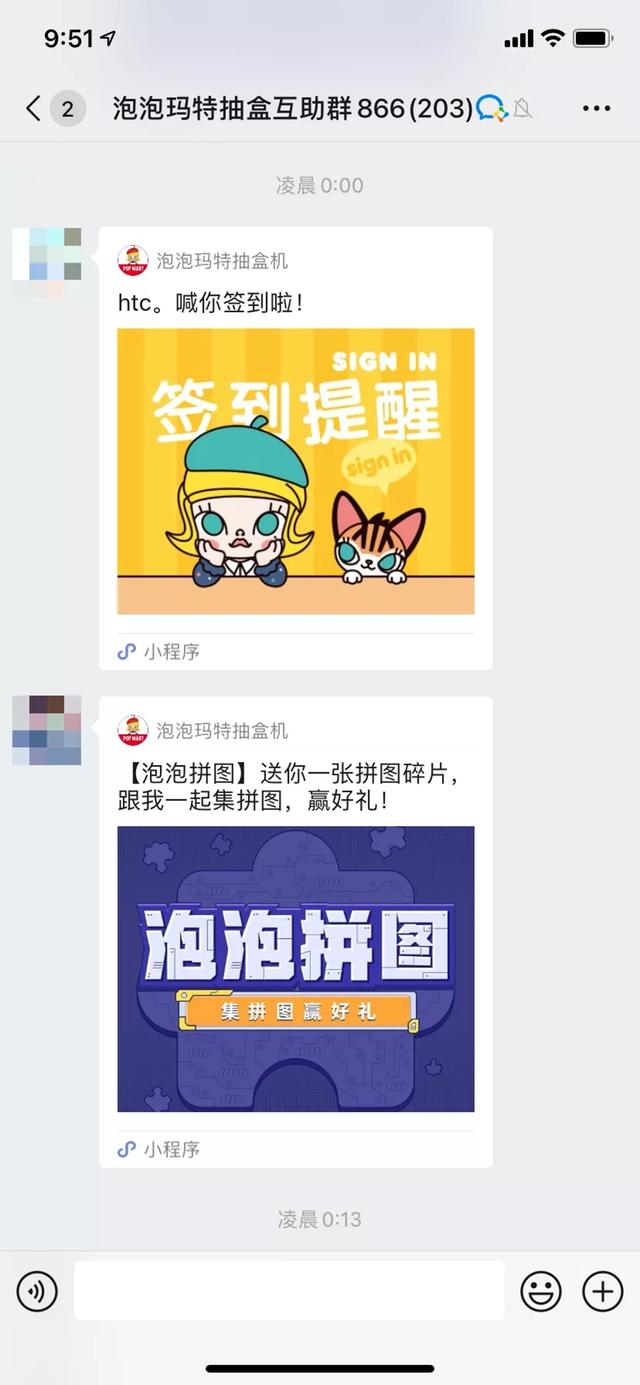
Task: Open the 签到提醒 mini program card
Action: [296, 471]
